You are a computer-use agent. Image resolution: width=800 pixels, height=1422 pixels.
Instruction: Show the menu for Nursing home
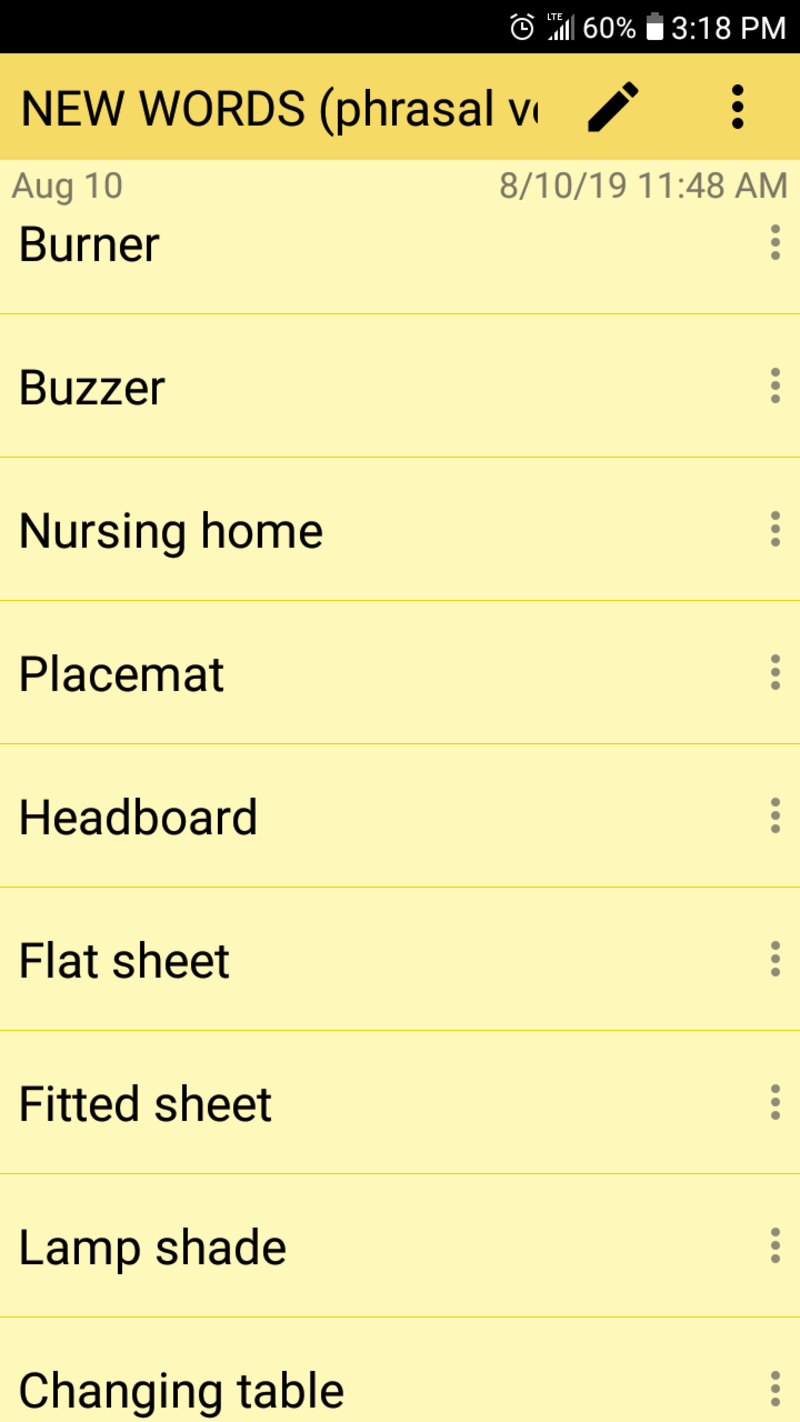tap(775, 529)
